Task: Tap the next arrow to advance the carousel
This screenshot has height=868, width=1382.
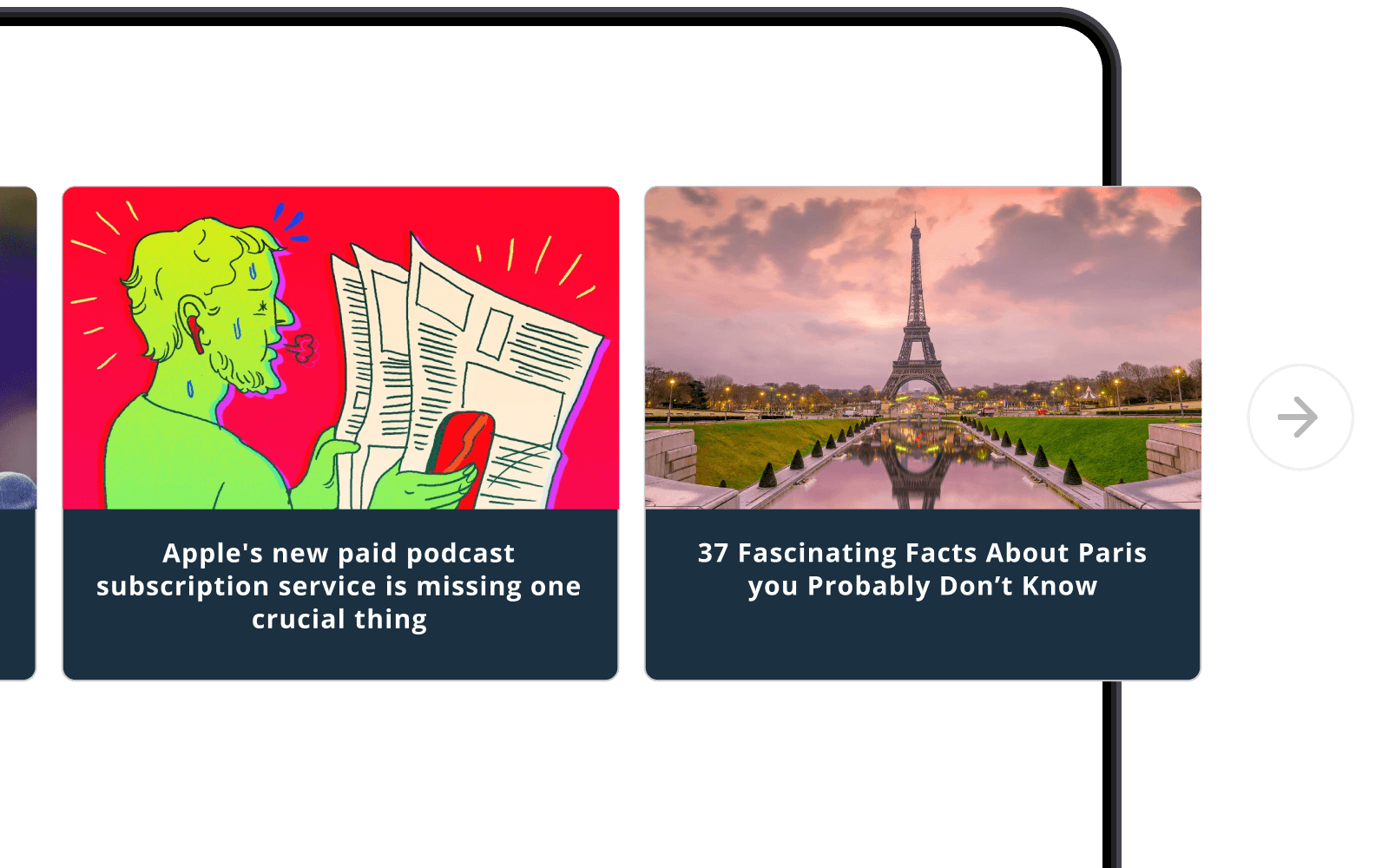Action: coord(1300,418)
